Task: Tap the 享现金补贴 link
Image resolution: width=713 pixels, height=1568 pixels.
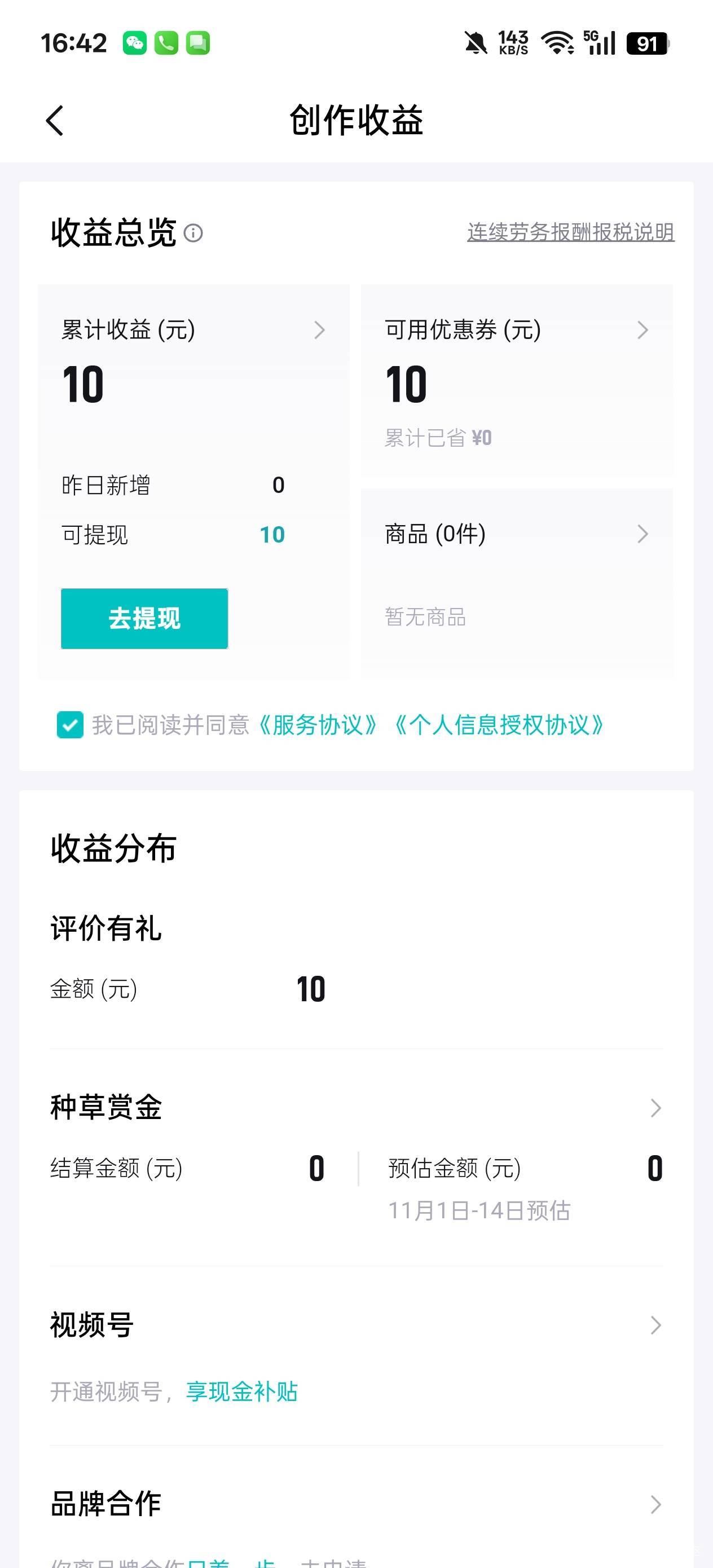Action: (x=242, y=1391)
